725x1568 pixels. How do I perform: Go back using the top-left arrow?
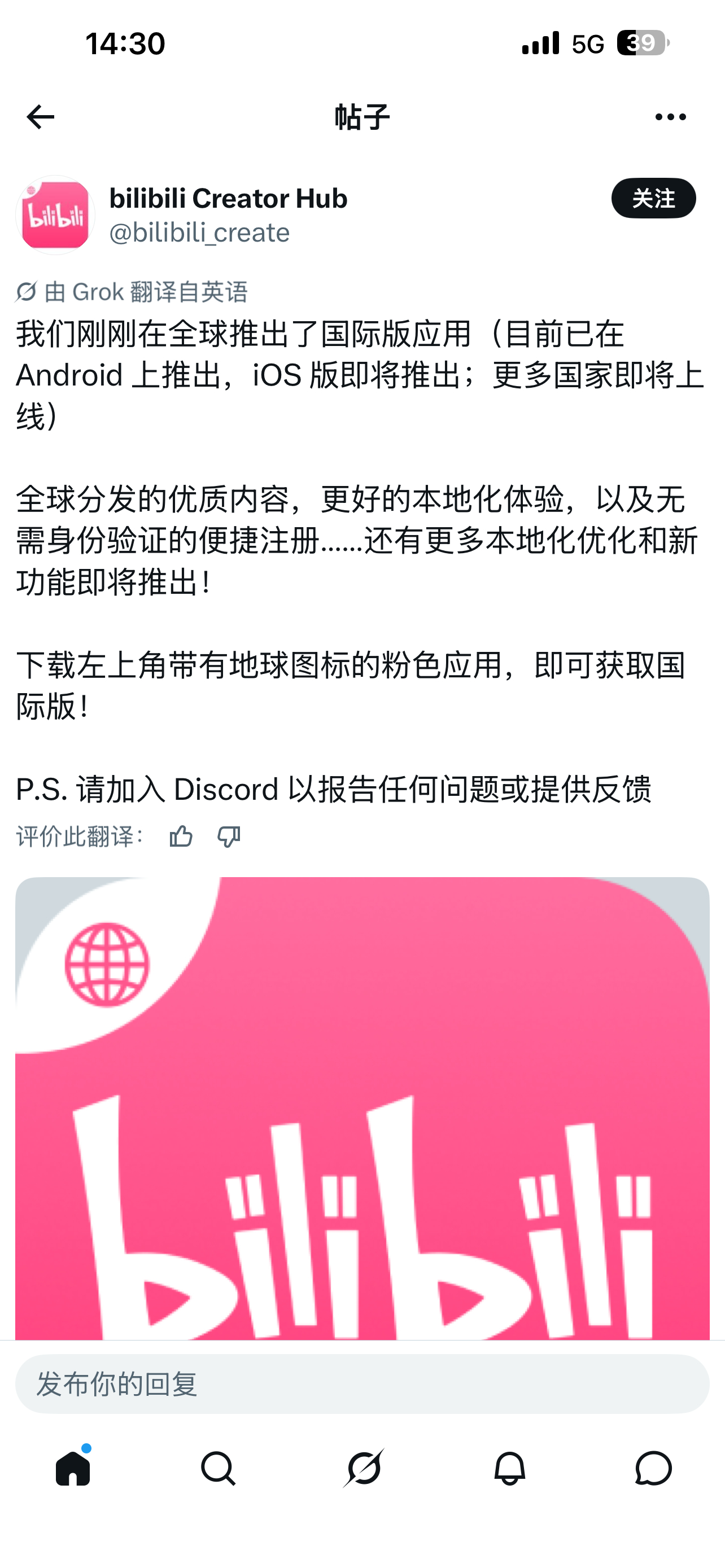coord(40,117)
